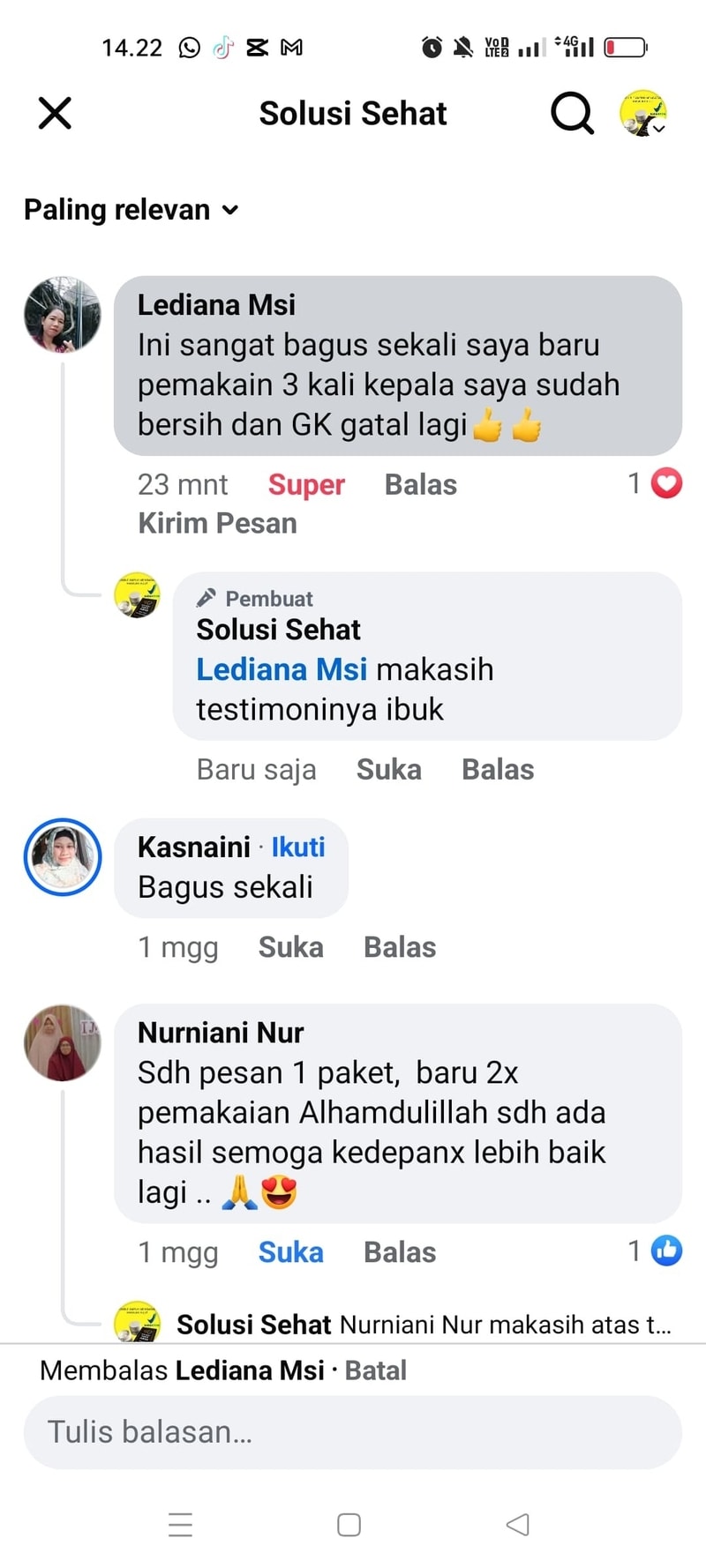Tap Balas under Kasnaini's comment

coord(400,947)
